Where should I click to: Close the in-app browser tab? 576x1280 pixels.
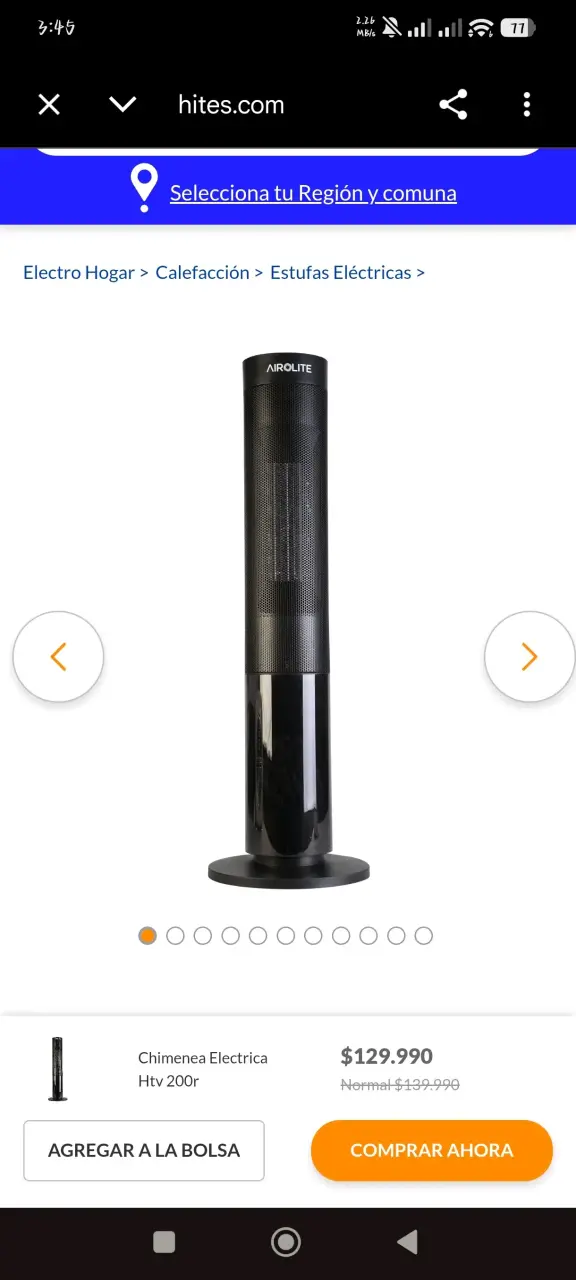(x=49, y=104)
